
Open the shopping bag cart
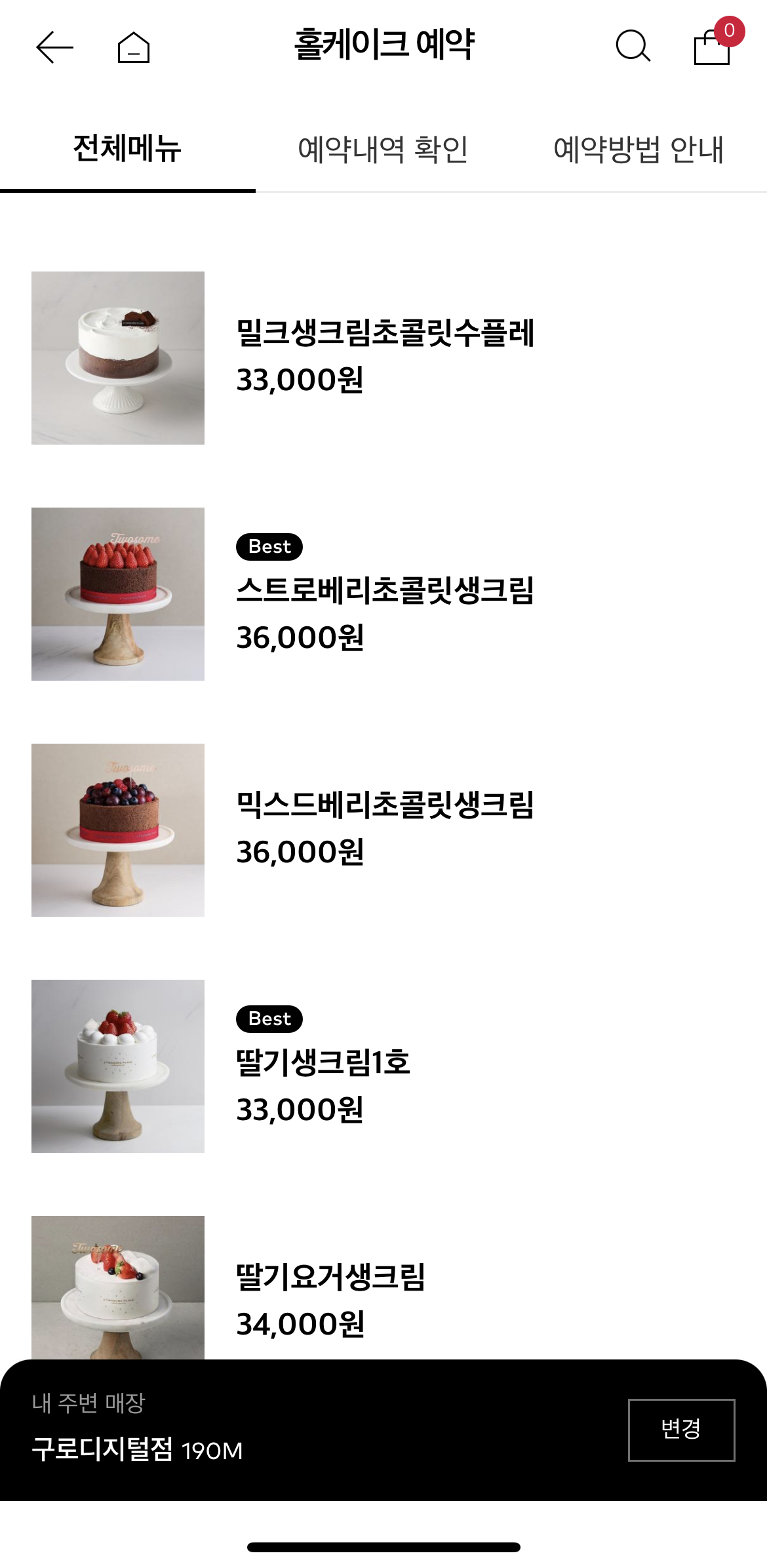point(713,47)
